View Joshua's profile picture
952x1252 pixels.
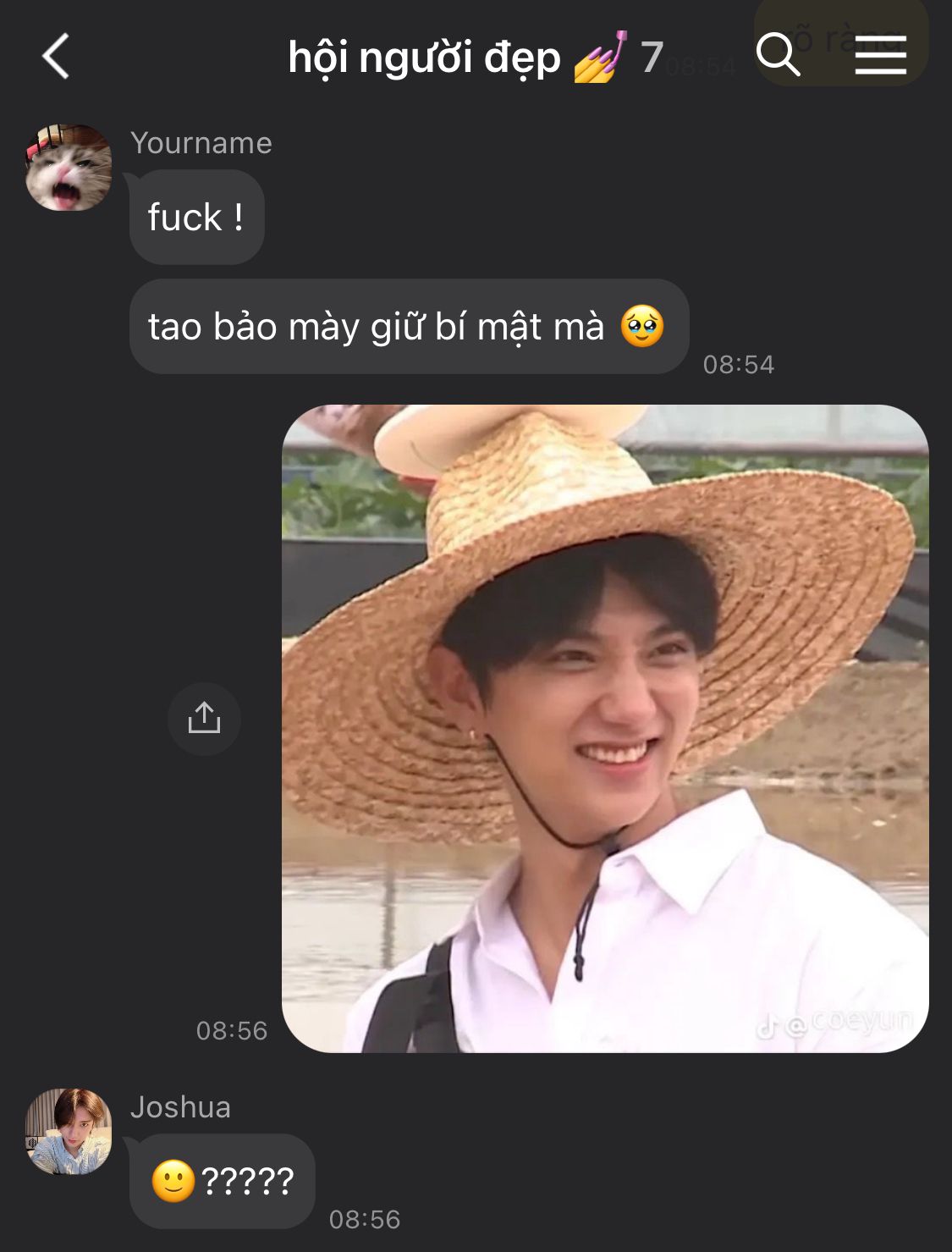tap(69, 1131)
